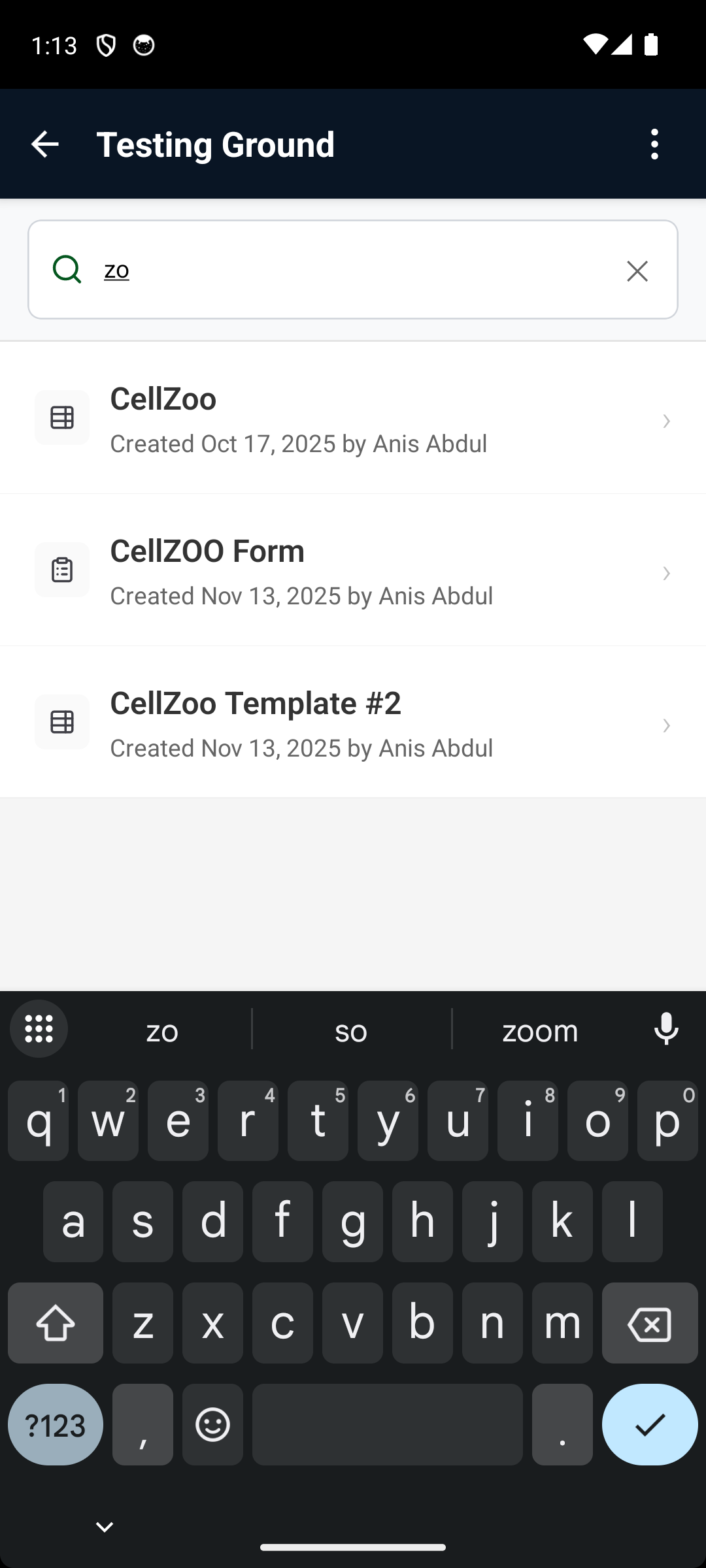Tap the back arrow from Testing Ground

[44, 143]
